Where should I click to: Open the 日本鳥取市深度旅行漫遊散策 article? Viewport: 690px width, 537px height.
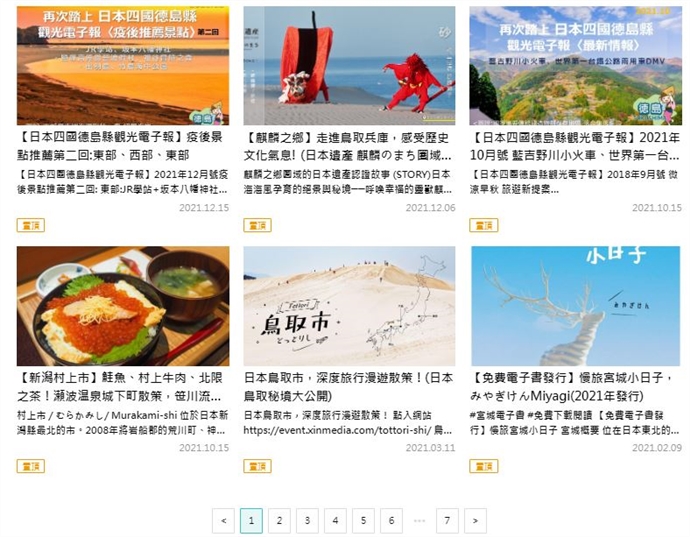[349, 305]
